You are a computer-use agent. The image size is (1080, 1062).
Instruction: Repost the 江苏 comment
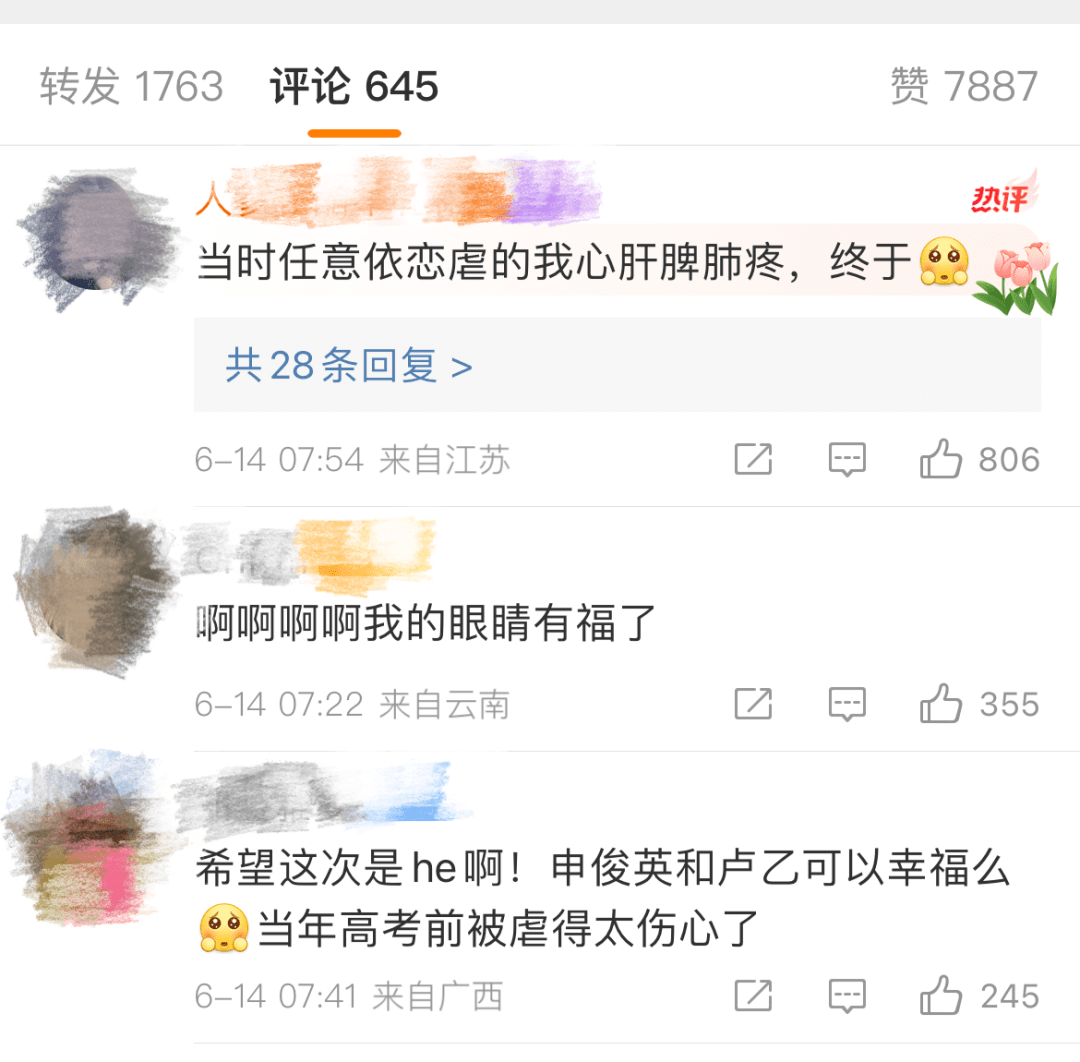coord(753,460)
